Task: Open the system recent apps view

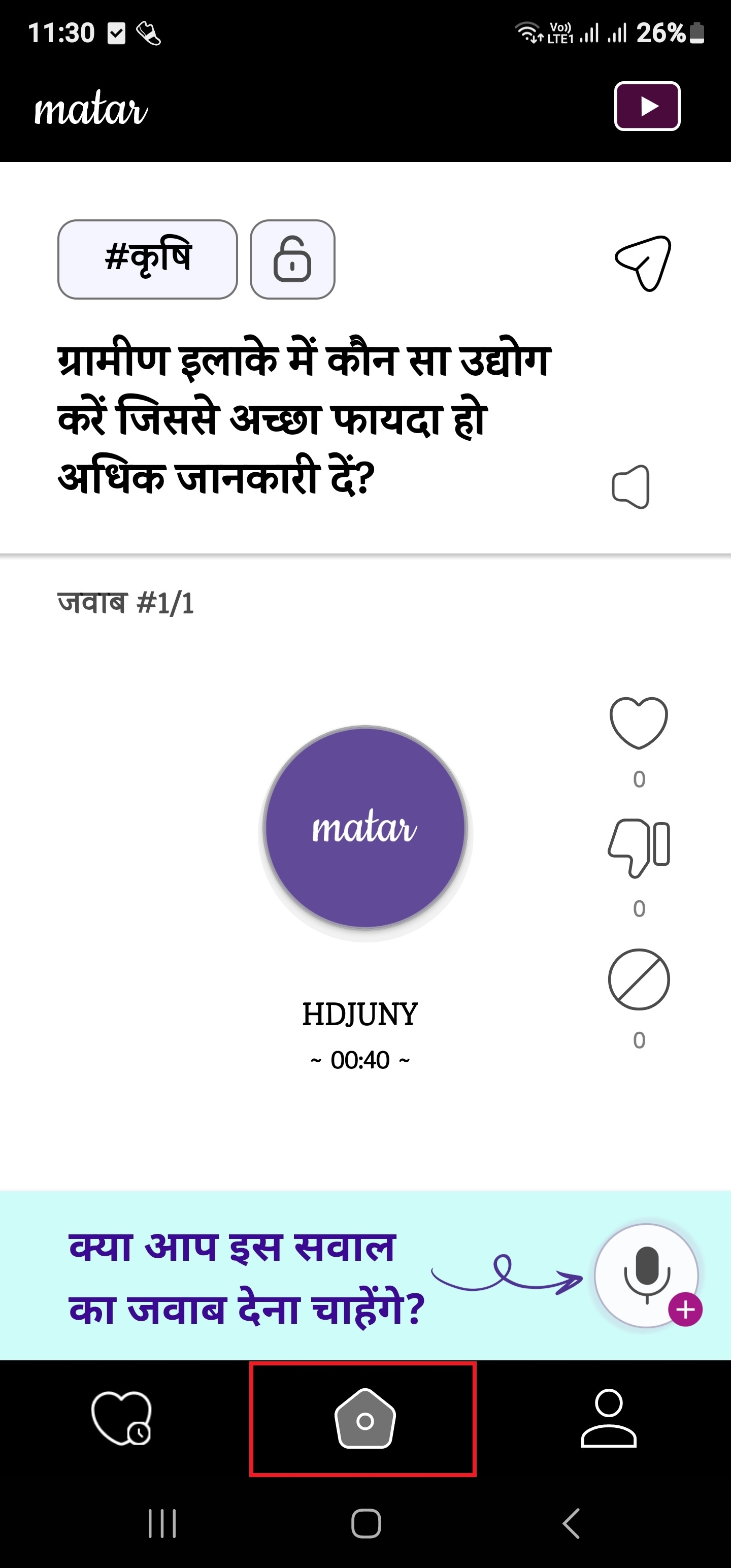Action: click(162, 1523)
